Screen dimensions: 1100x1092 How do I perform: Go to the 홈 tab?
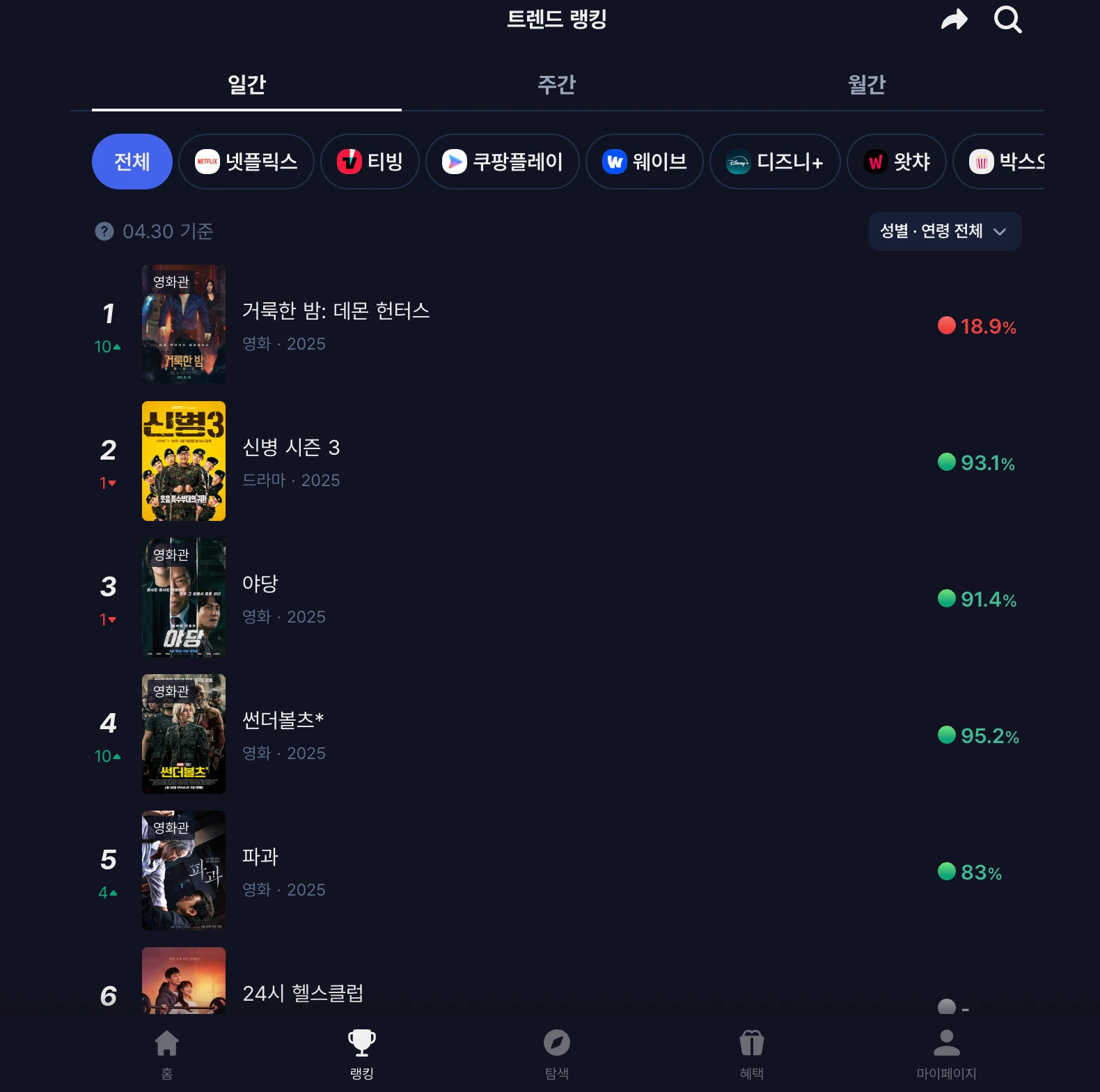[167, 1054]
